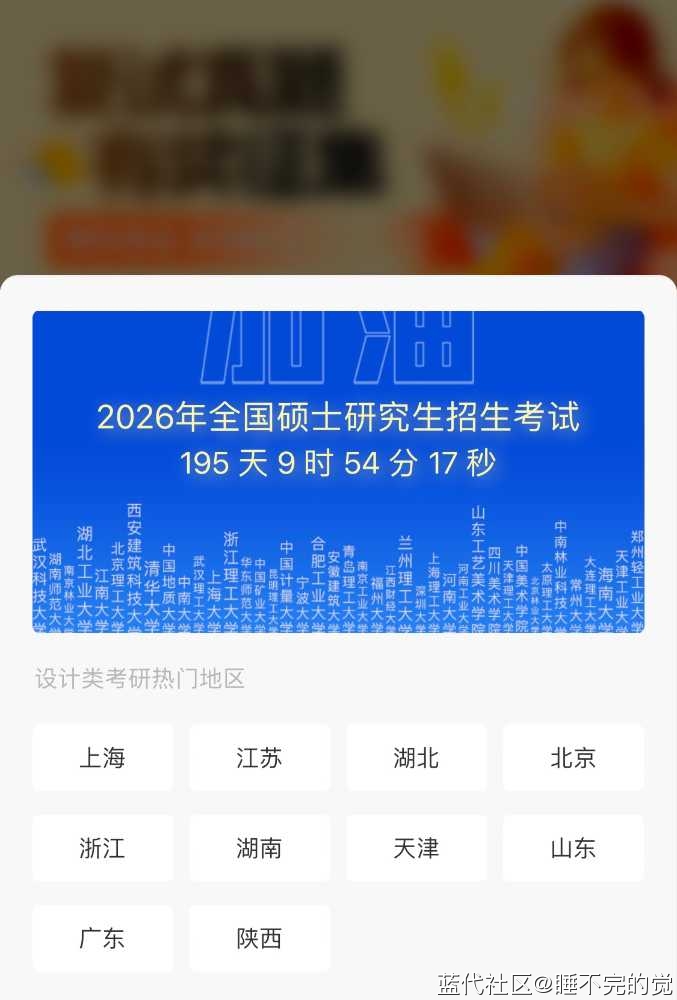This screenshot has height=1000, width=677.
Task: Select the 天津 chip
Action: (x=416, y=848)
